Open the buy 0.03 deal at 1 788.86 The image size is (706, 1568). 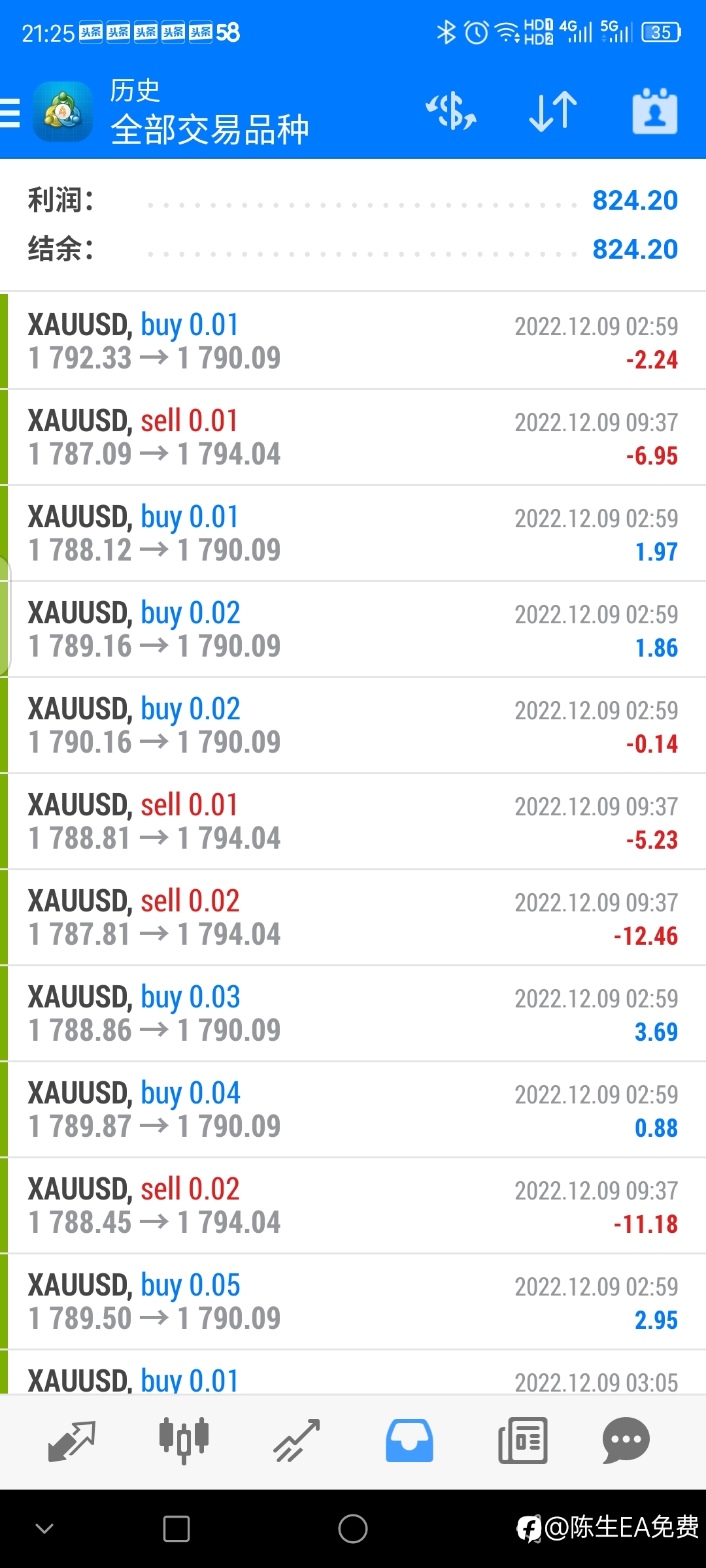(x=353, y=1014)
